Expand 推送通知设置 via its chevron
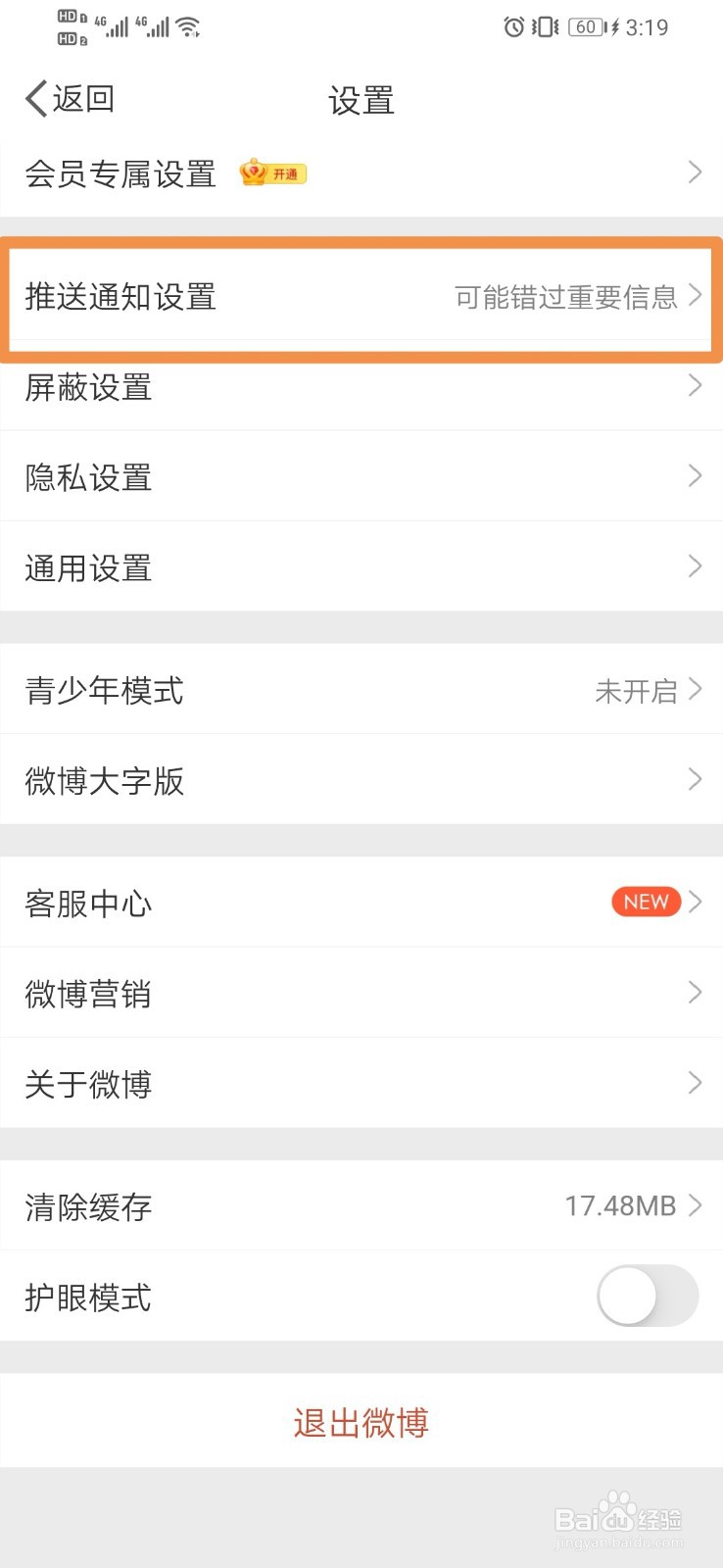This screenshot has width=723, height=1568. point(696,297)
